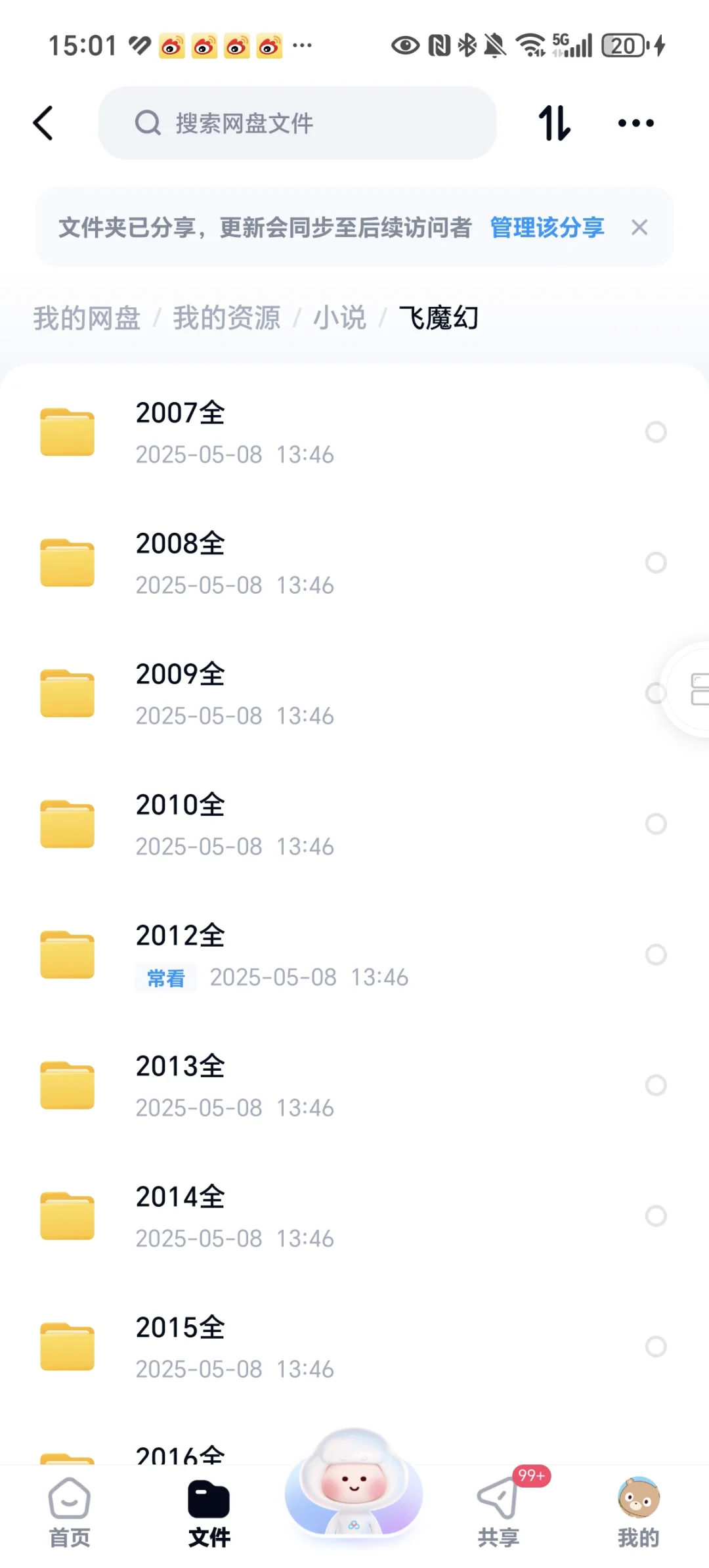Tap the 搜索网盘文件 search box
Image resolution: width=709 pixels, height=1568 pixels.
point(297,123)
